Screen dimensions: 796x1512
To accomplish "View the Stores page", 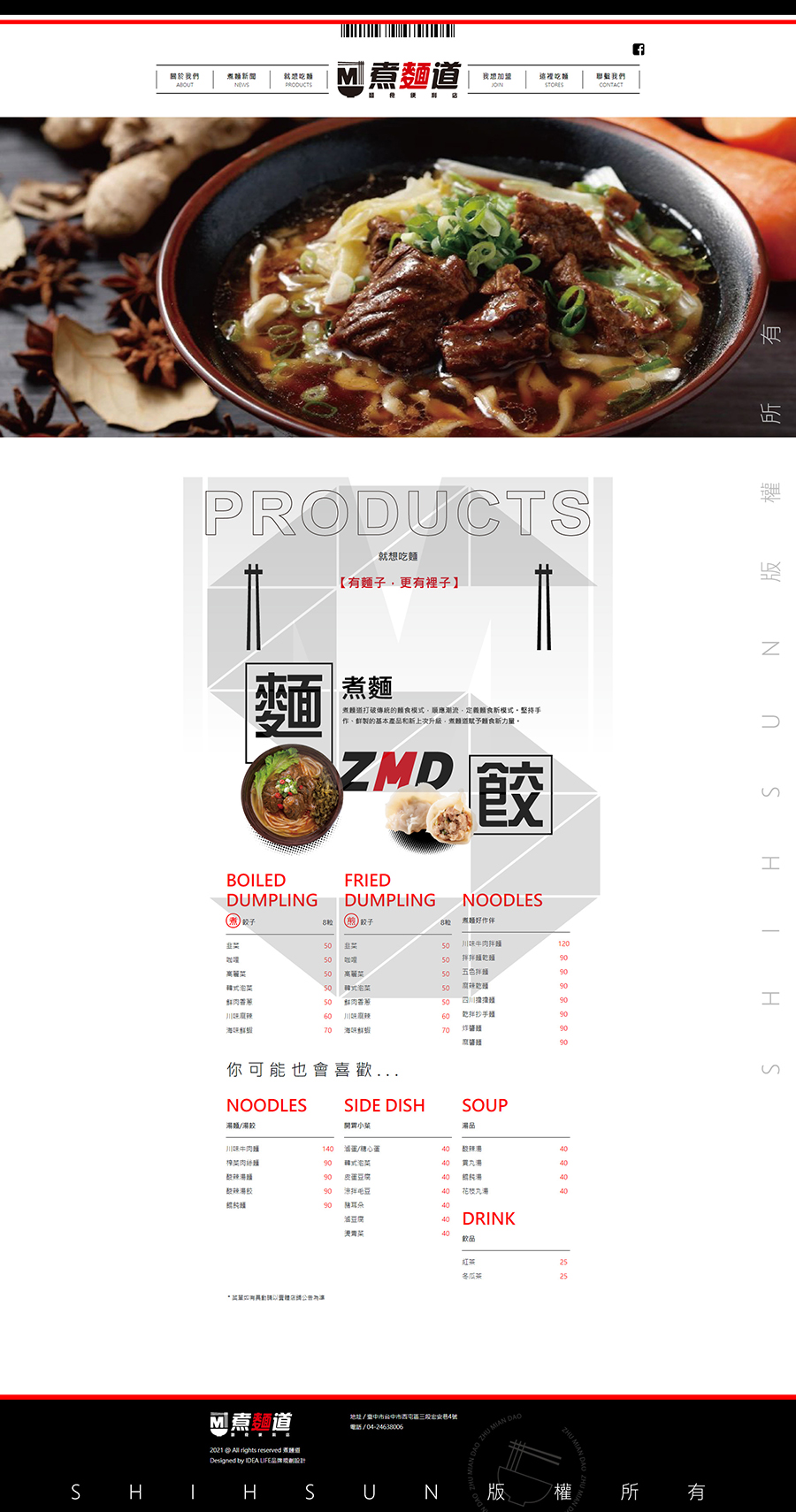I will (554, 80).
